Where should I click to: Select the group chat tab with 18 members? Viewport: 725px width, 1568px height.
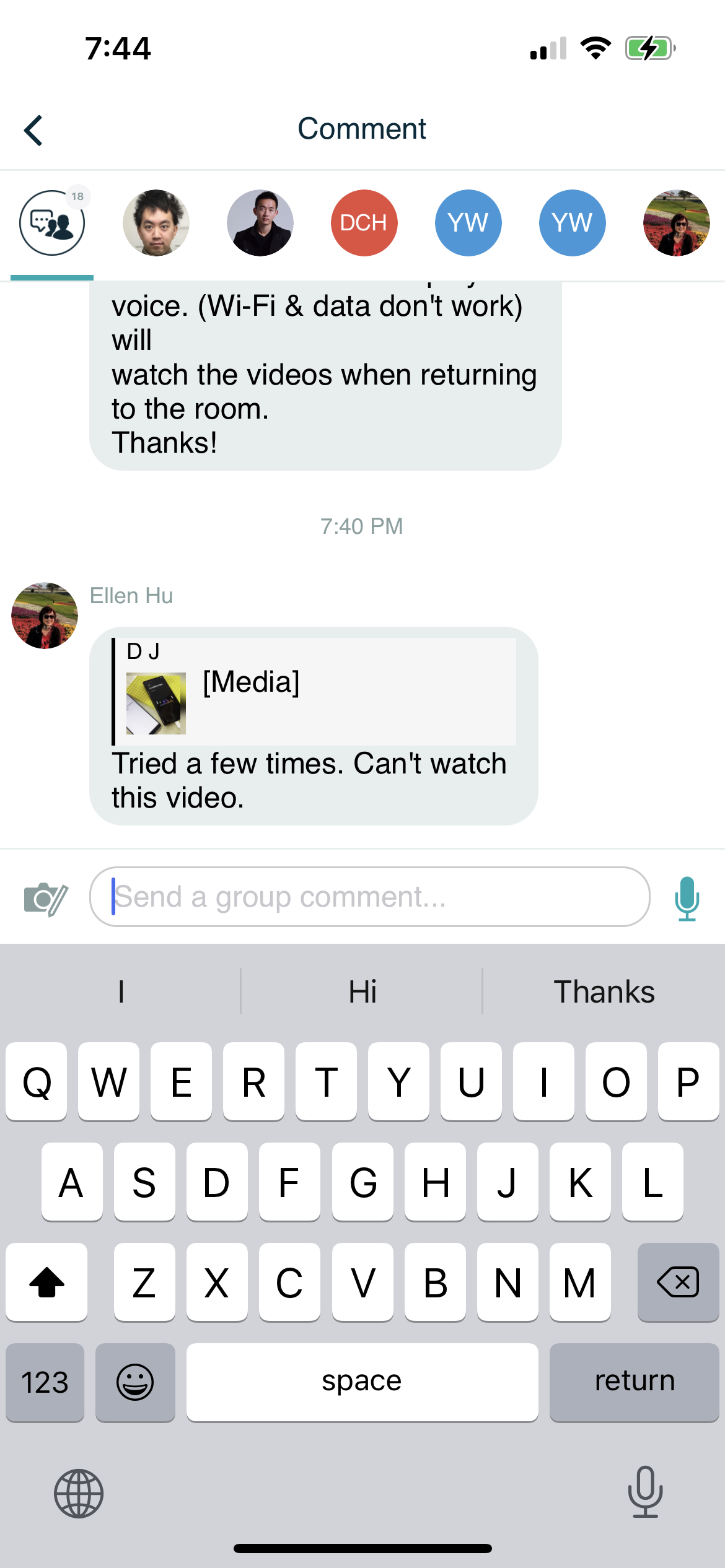coord(52,224)
